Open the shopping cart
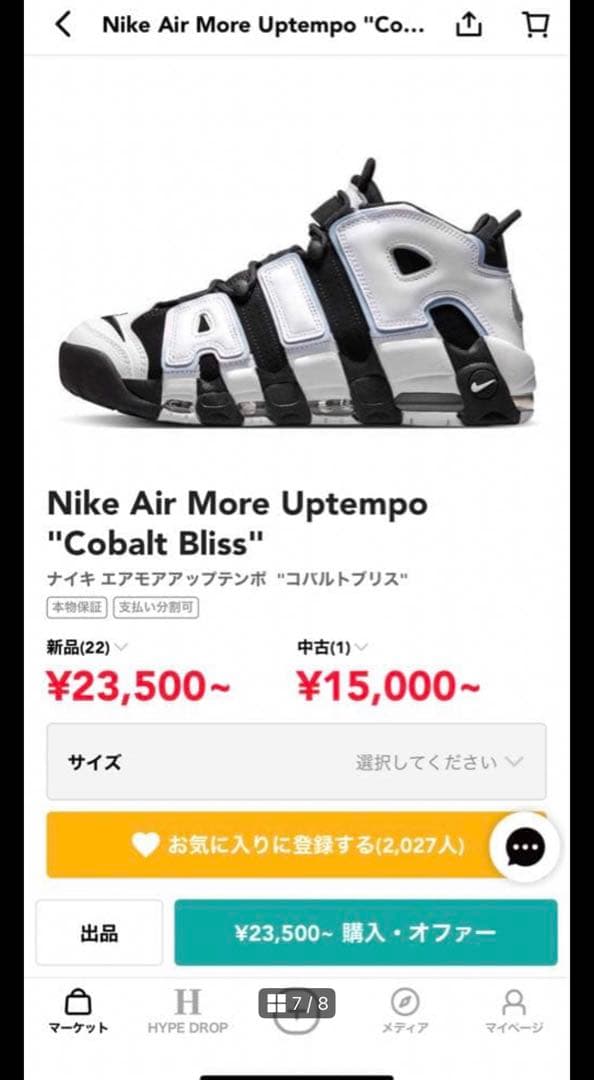 pos(535,25)
